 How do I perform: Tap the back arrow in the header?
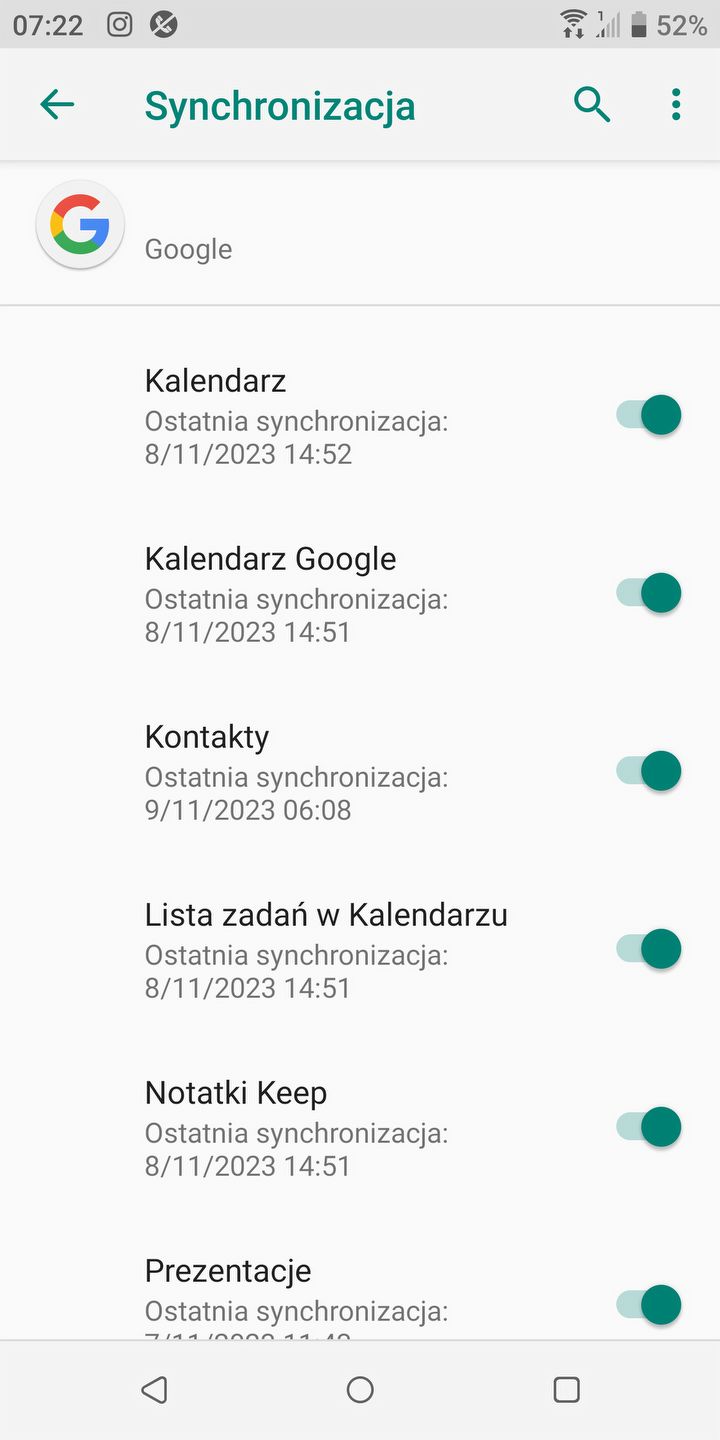point(57,103)
